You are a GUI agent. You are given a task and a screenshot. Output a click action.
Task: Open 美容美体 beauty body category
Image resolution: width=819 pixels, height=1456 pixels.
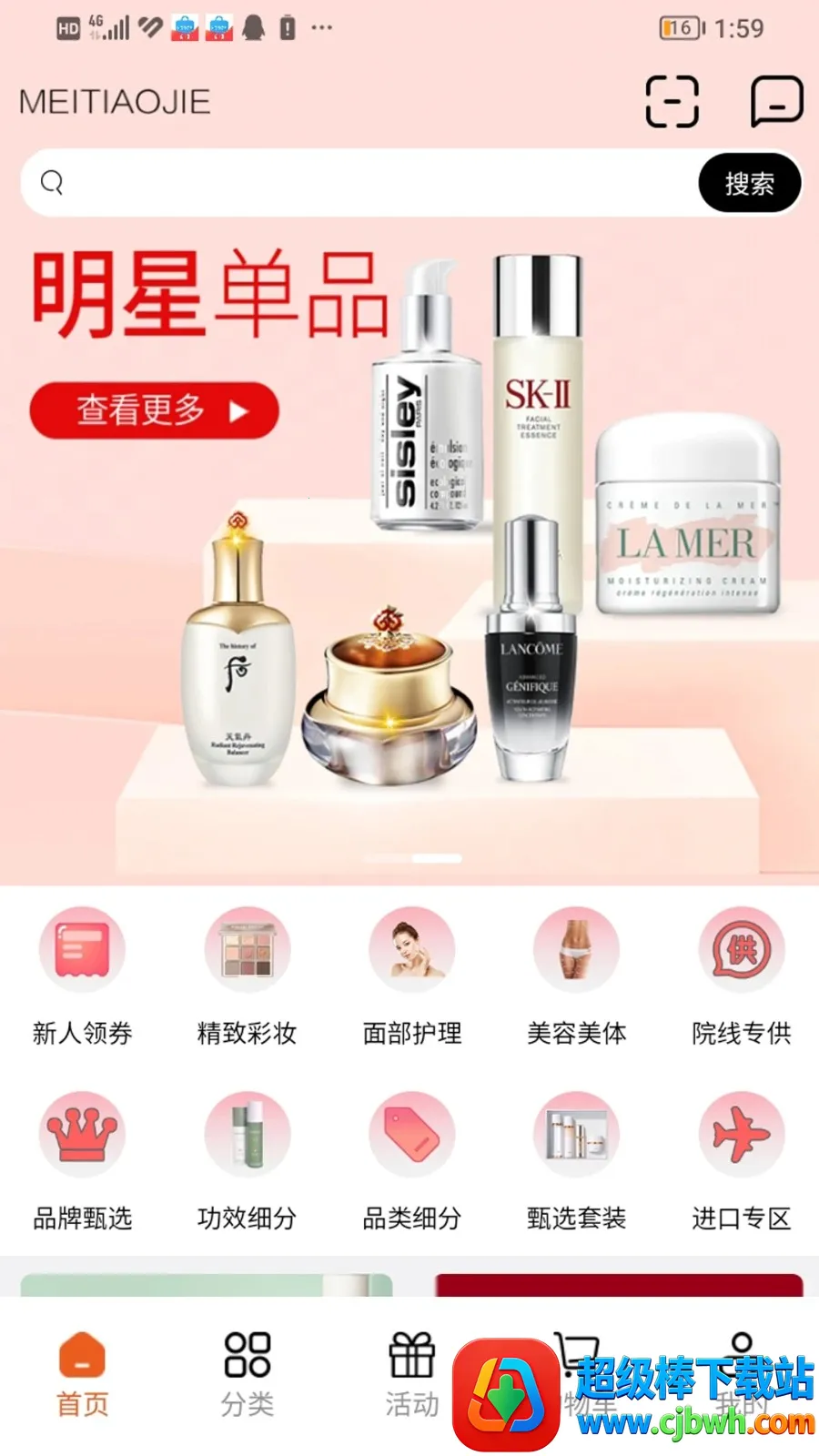(x=576, y=974)
